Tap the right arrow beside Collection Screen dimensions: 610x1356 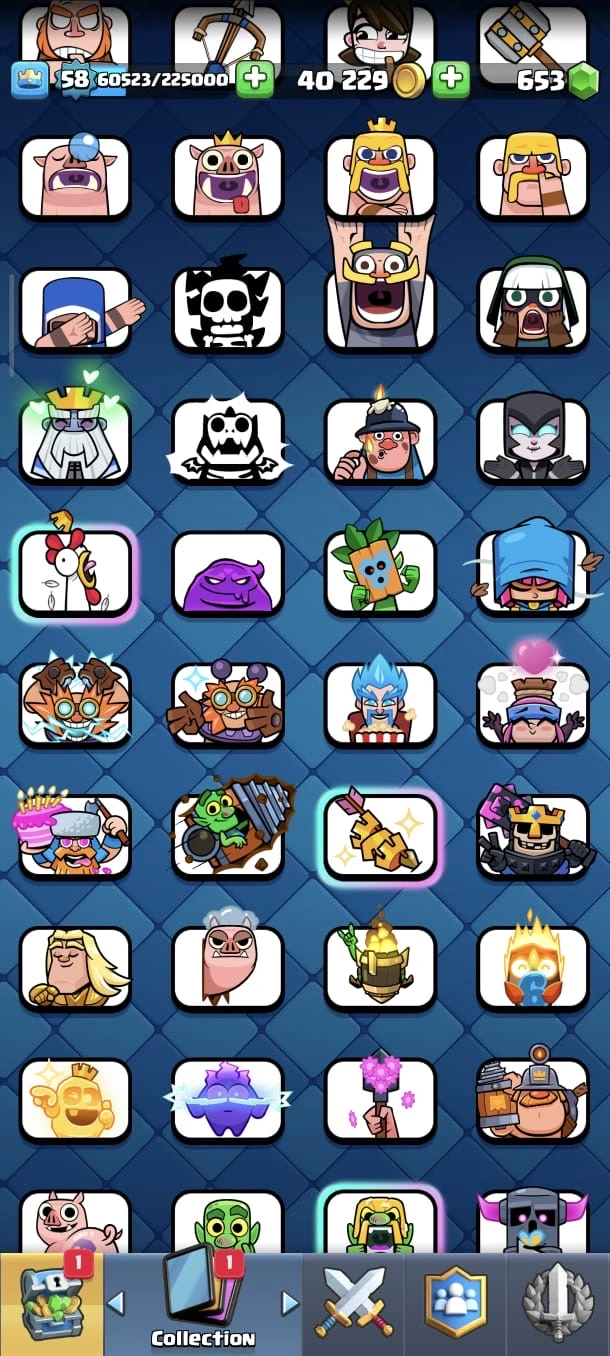click(x=290, y=1303)
